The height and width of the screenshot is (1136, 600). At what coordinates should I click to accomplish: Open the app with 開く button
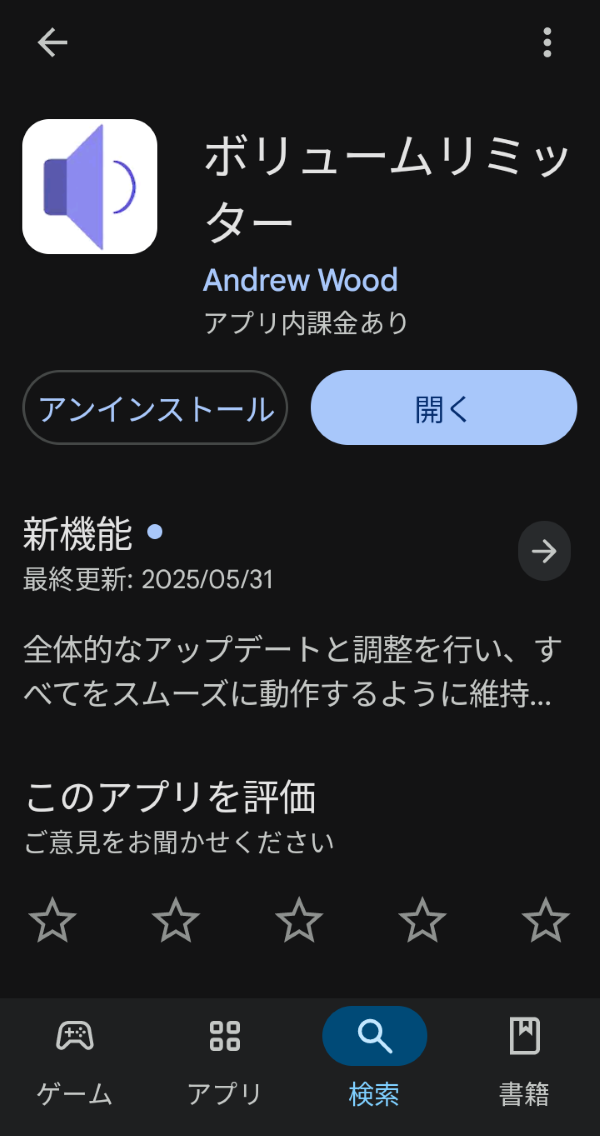[x=443, y=407]
